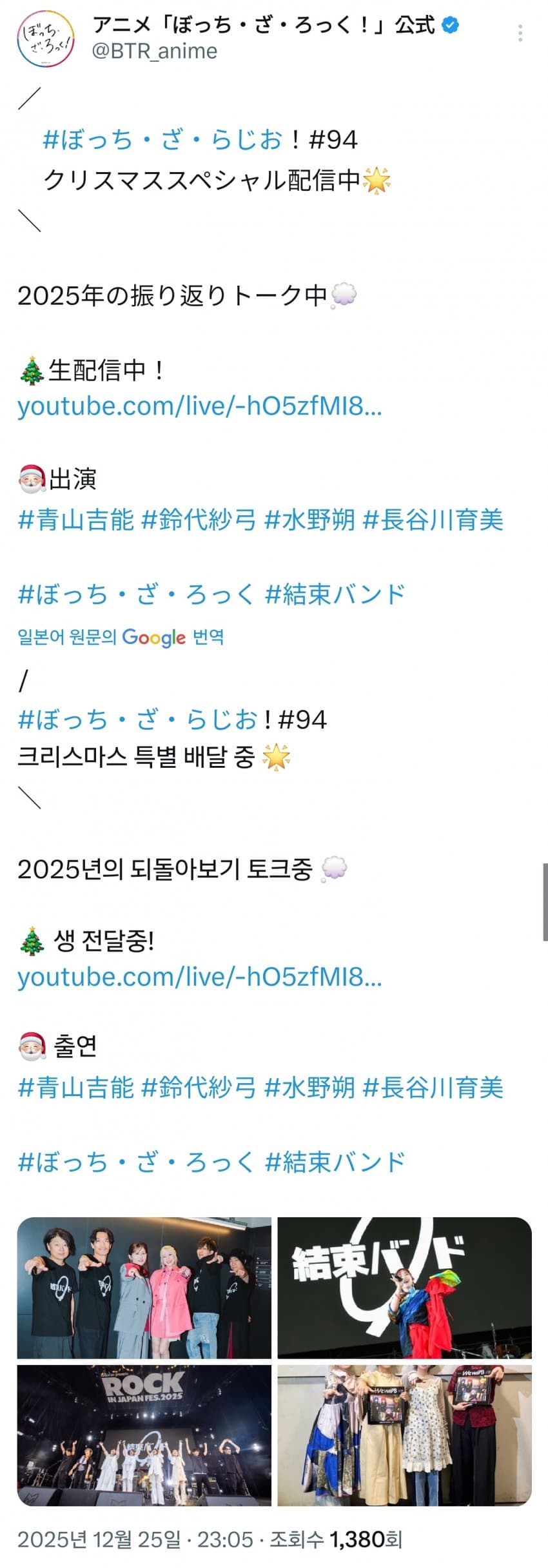Open the photo of four holding framed pictures
This screenshot has width=548, height=1568.
coord(404,1435)
